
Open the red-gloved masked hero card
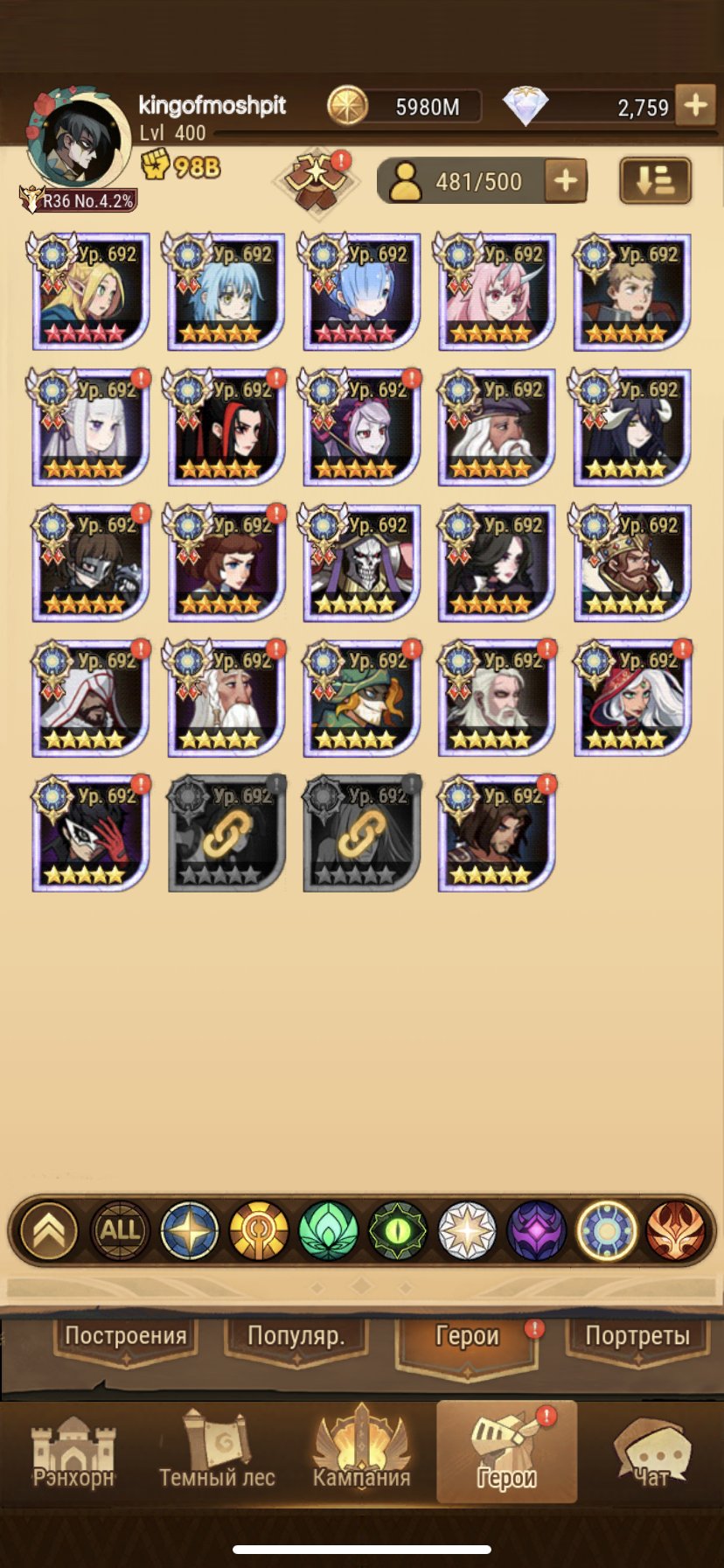click(x=90, y=834)
